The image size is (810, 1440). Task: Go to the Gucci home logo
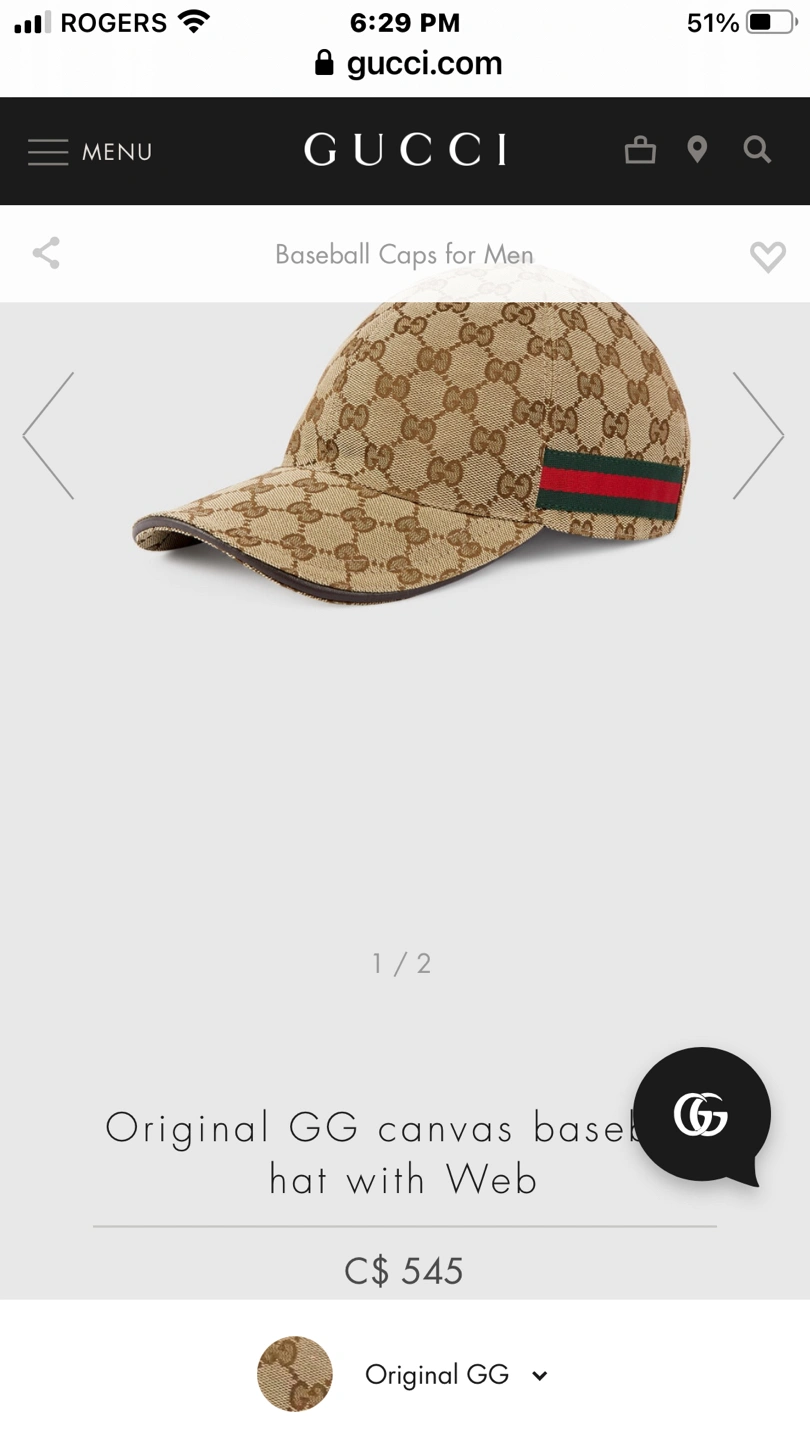(x=405, y=151)
